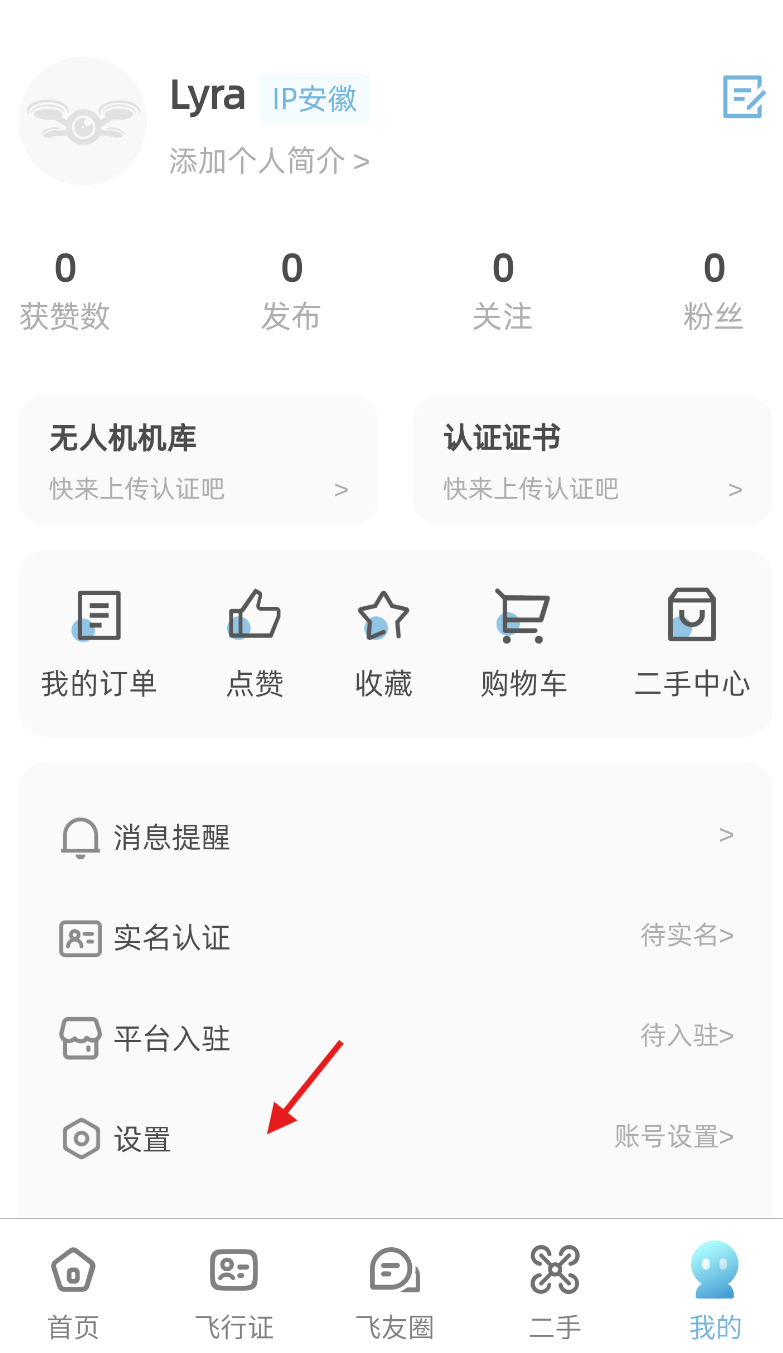This screenshot has height=1353, width=783.
Task: Switch to the 飞友圈 tab
Action: pyautogui.click(x=395, y=1291)
